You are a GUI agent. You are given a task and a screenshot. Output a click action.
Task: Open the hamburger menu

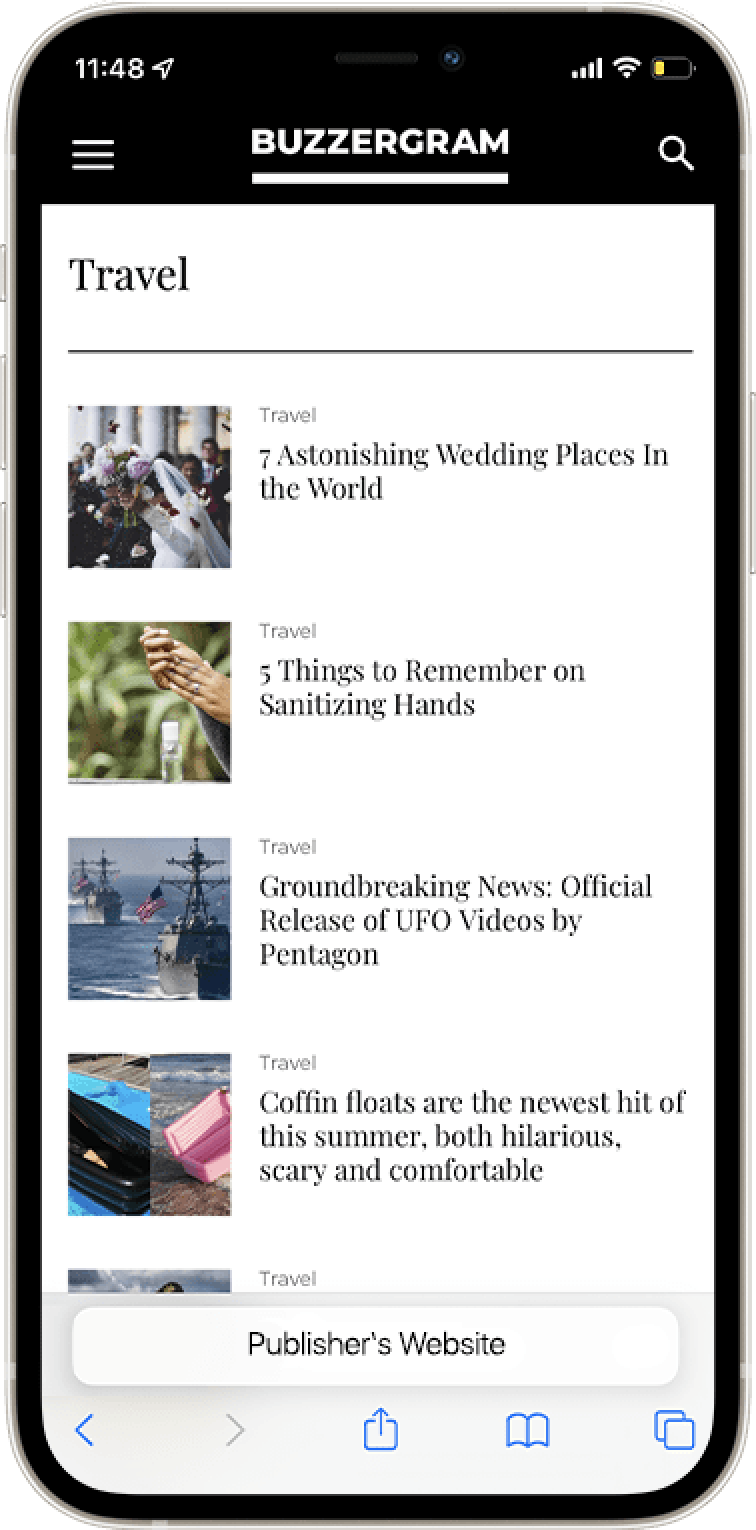point(93,154)
